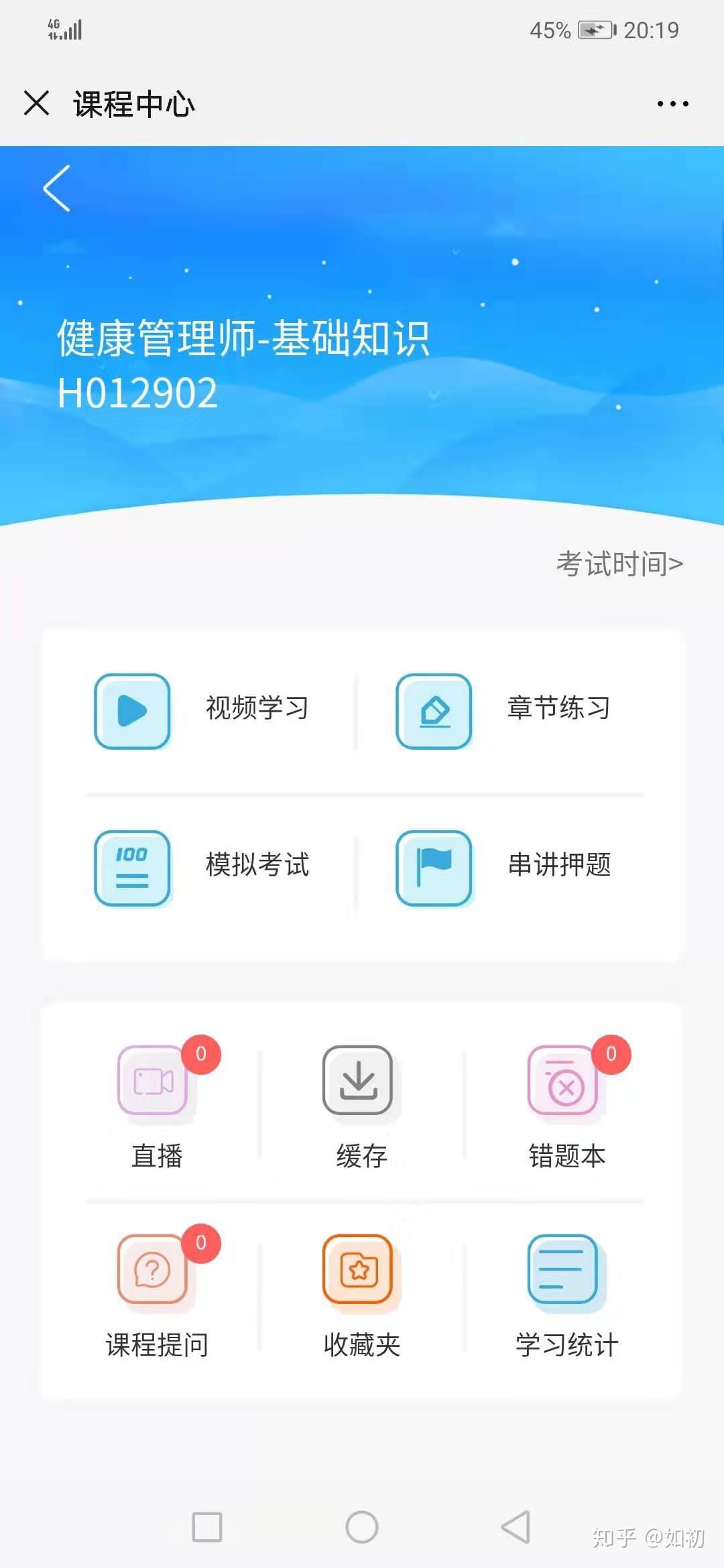724x1568 pixels.
Task: Start 章节练习 chapter practice
Action: tap(503, 711)
